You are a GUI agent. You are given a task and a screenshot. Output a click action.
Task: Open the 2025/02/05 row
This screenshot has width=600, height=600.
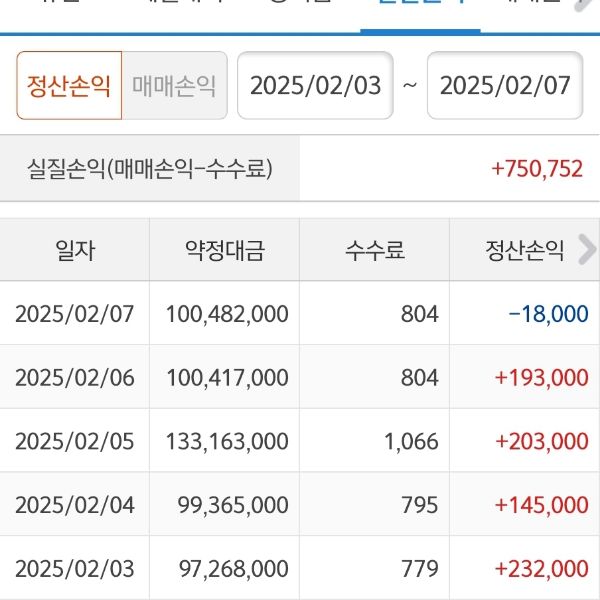(300, 441)
